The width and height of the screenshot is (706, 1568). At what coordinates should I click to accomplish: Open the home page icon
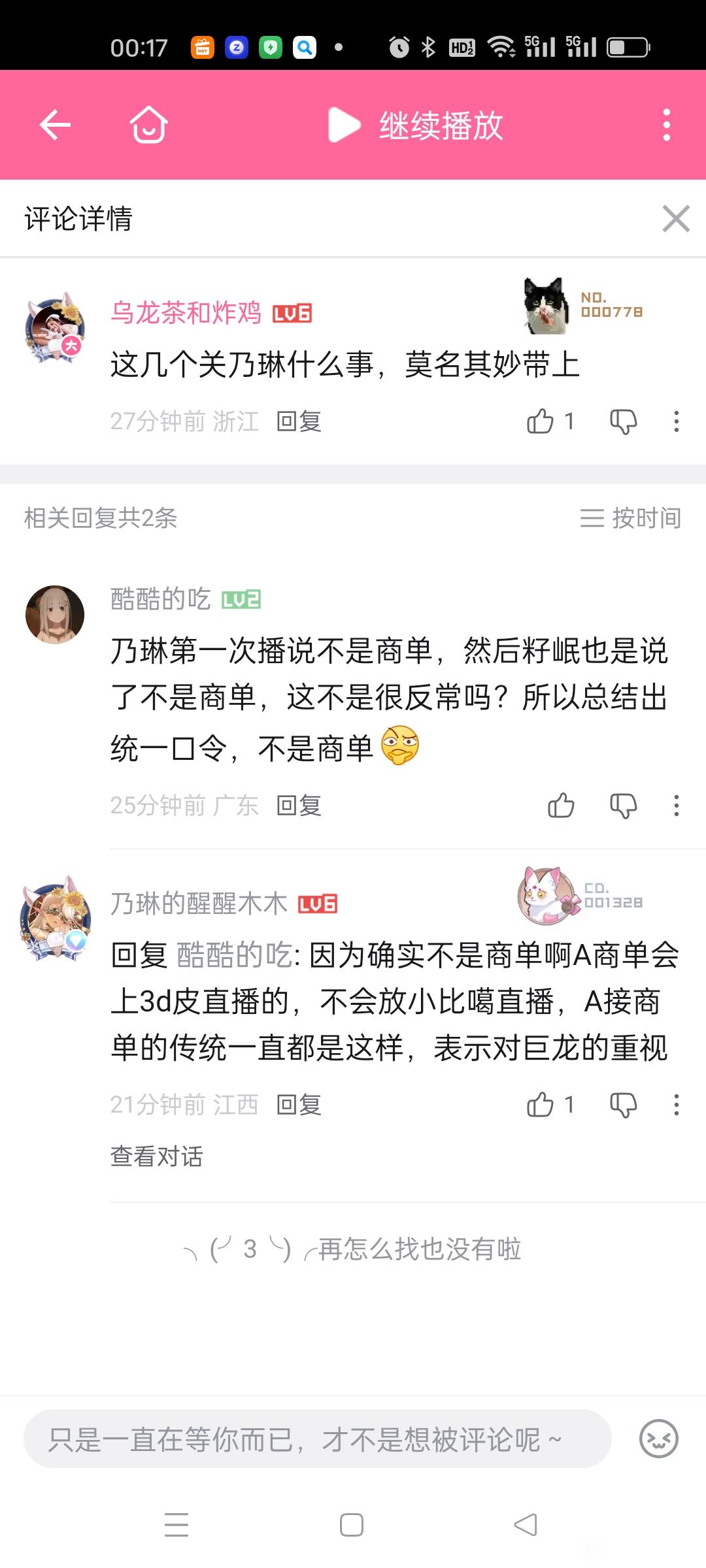[x=148, y=125]
